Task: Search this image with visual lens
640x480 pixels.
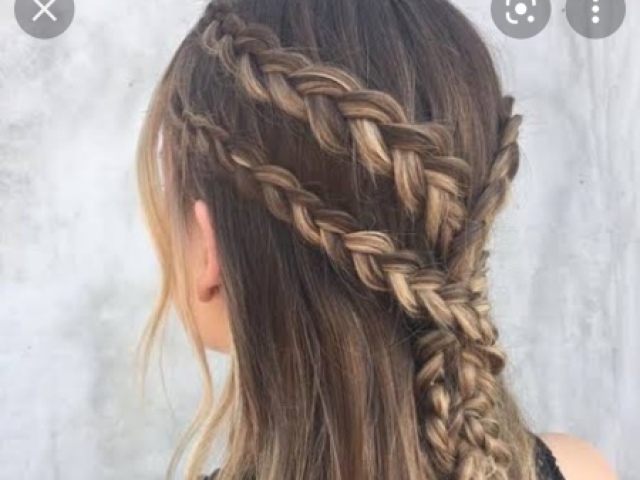Action: pyautogui.click(x=521, y=13)
